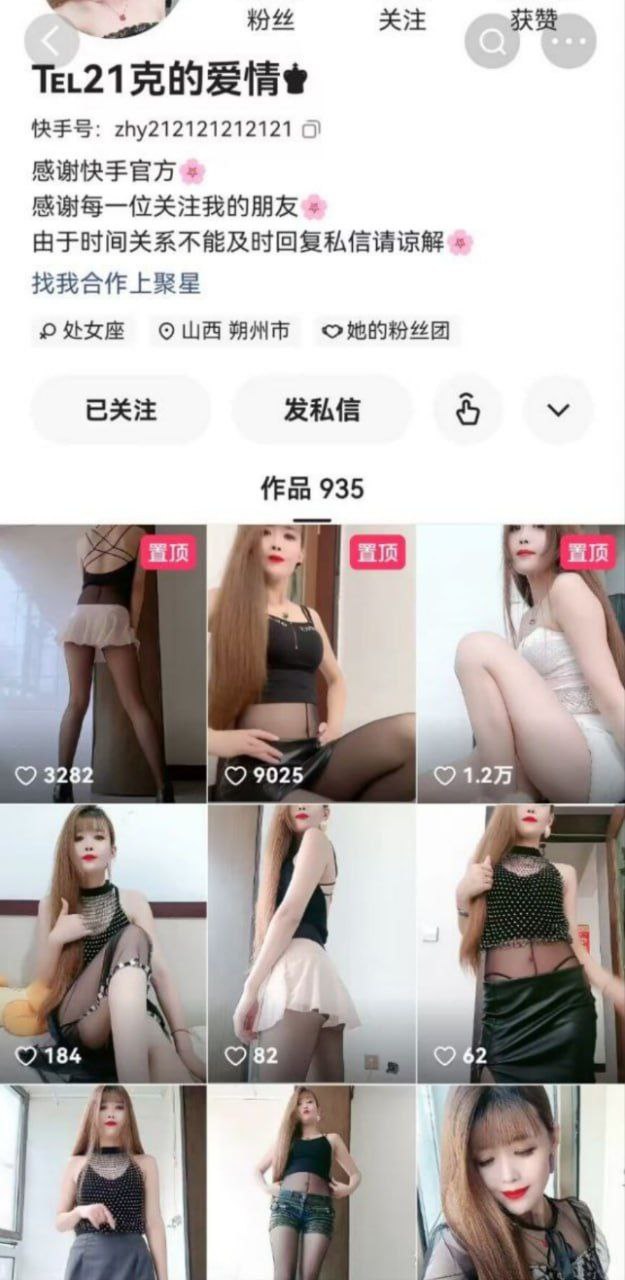
Task: Open the three-dot overflow menu
Action: click(x=568, y=41)
